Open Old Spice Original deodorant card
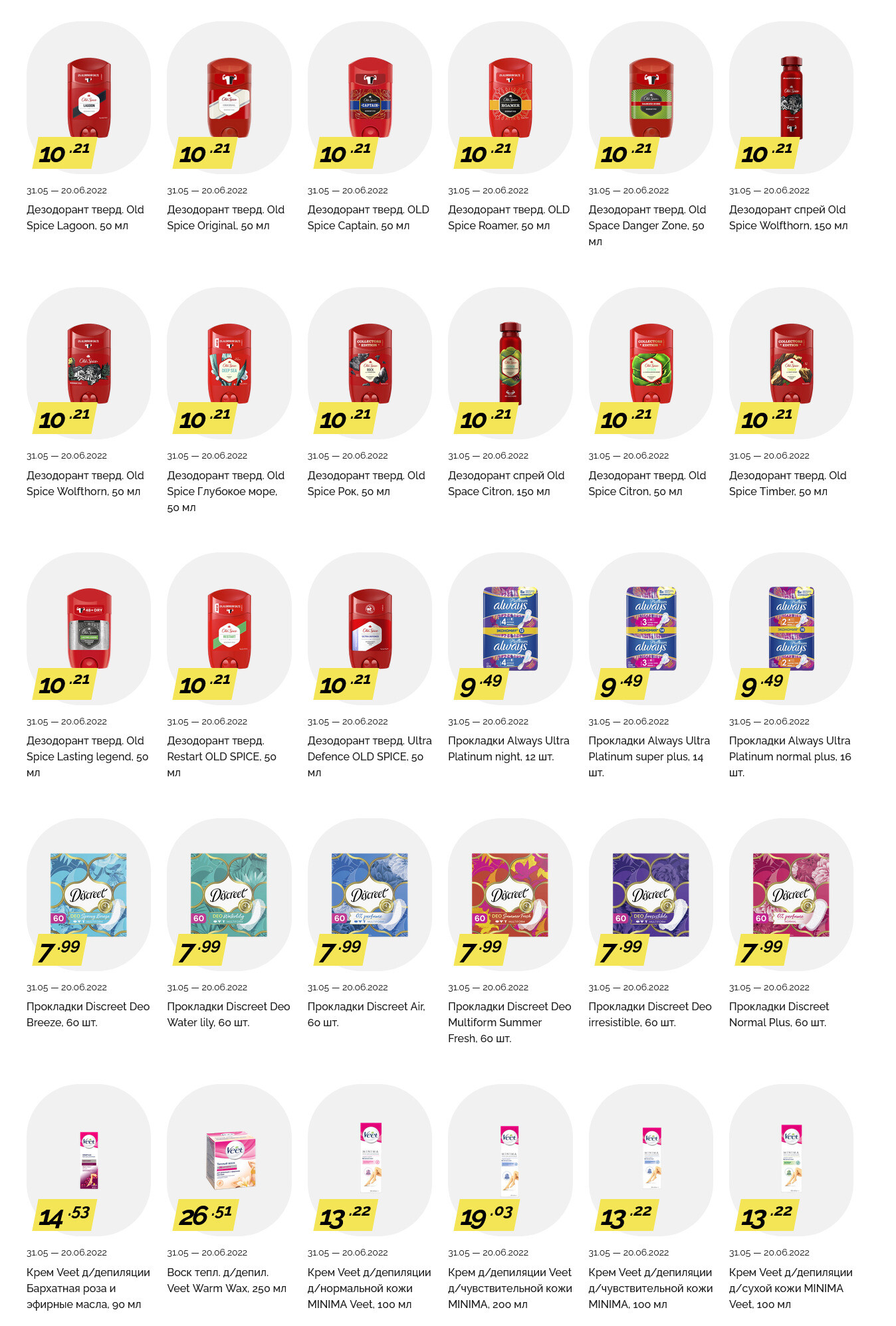This screenshot has height=1326, width=896. point(229,98)
